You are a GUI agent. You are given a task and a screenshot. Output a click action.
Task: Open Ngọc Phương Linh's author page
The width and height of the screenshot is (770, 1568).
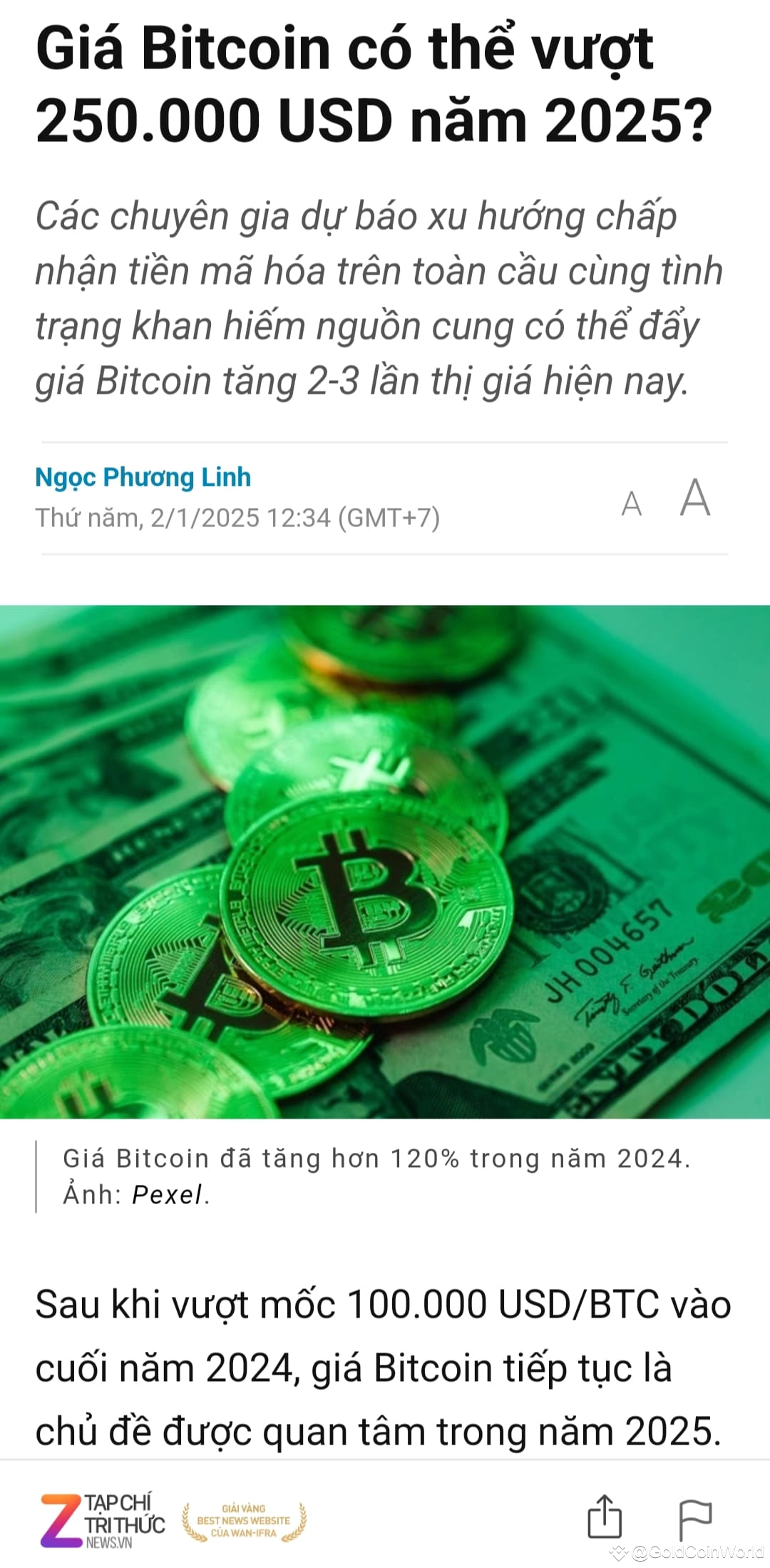point(143,477)
